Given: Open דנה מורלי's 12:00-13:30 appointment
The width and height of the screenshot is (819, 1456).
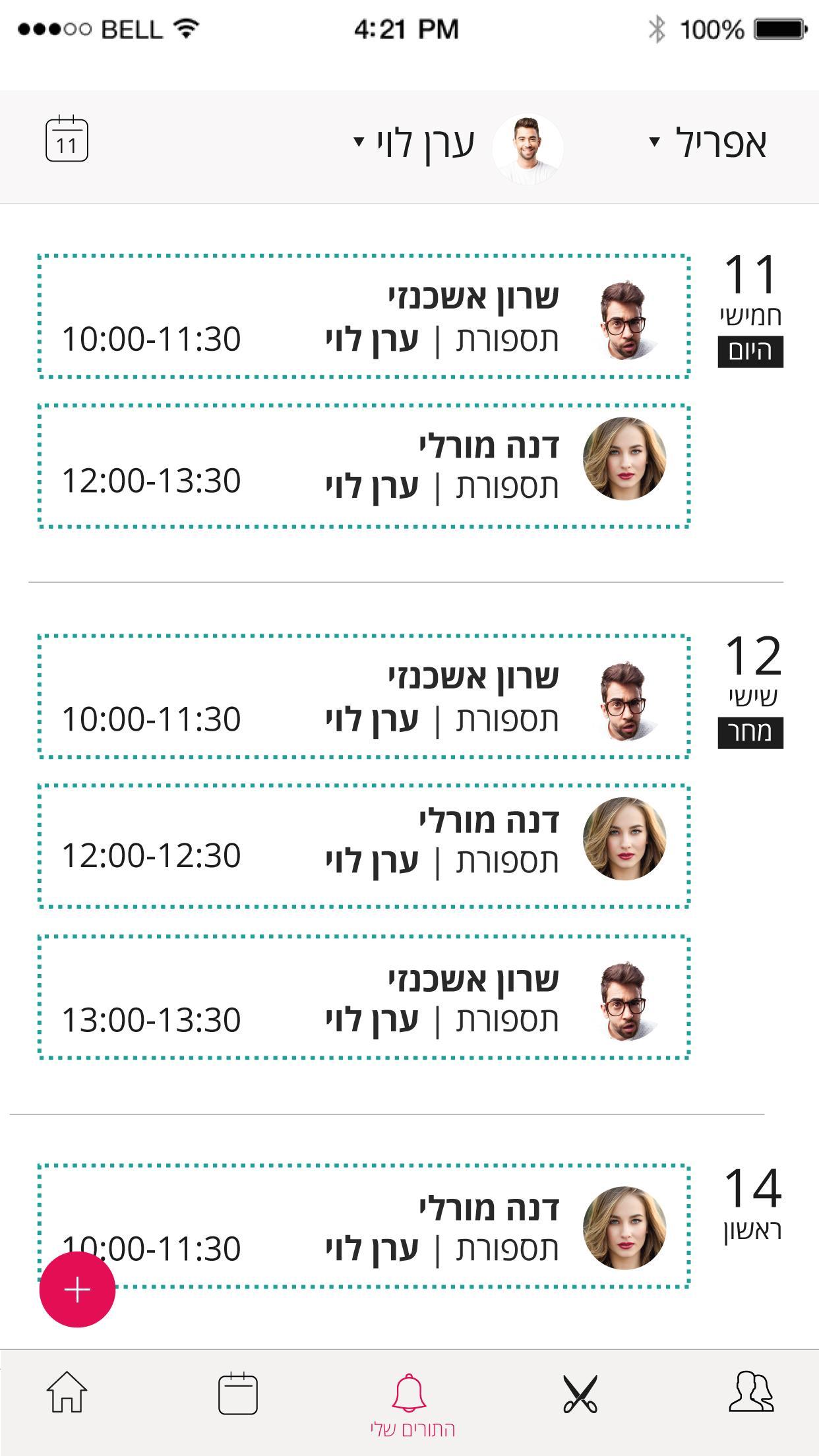Looking at the screenshot, I should click(x=364, y=466).
